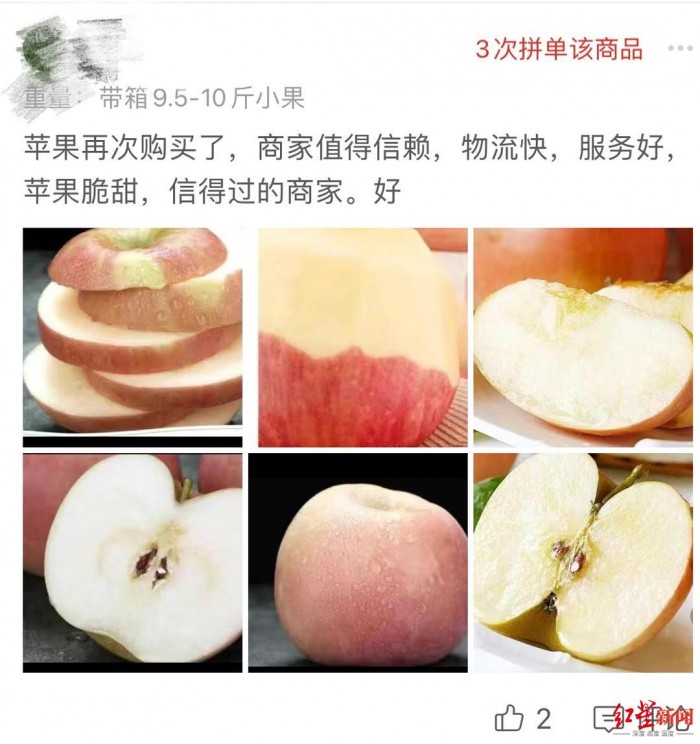Open the apple wedge photo

click(x=582, y=337)
